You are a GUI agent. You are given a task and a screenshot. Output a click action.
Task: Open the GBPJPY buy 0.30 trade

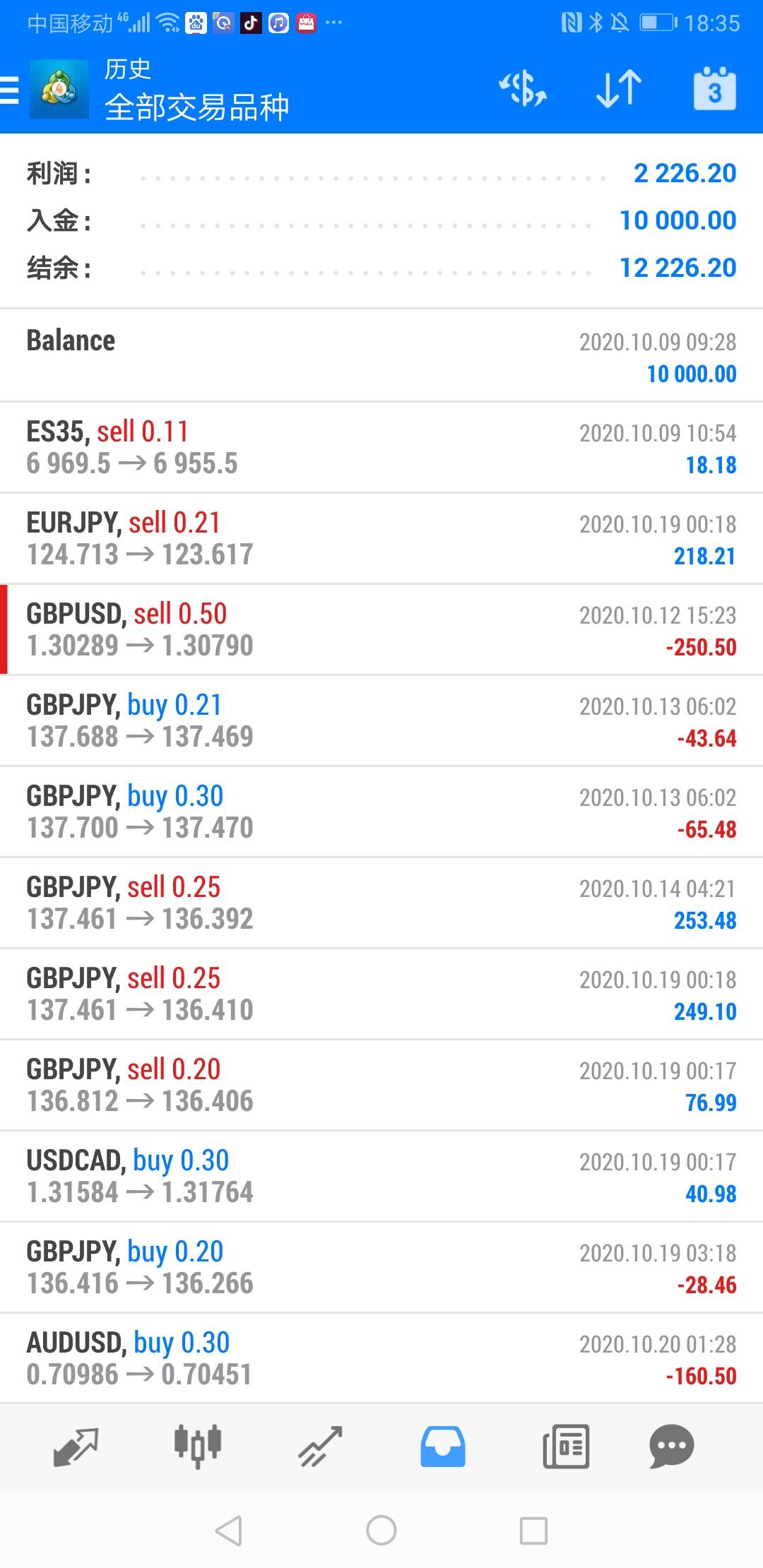[381, 812]
